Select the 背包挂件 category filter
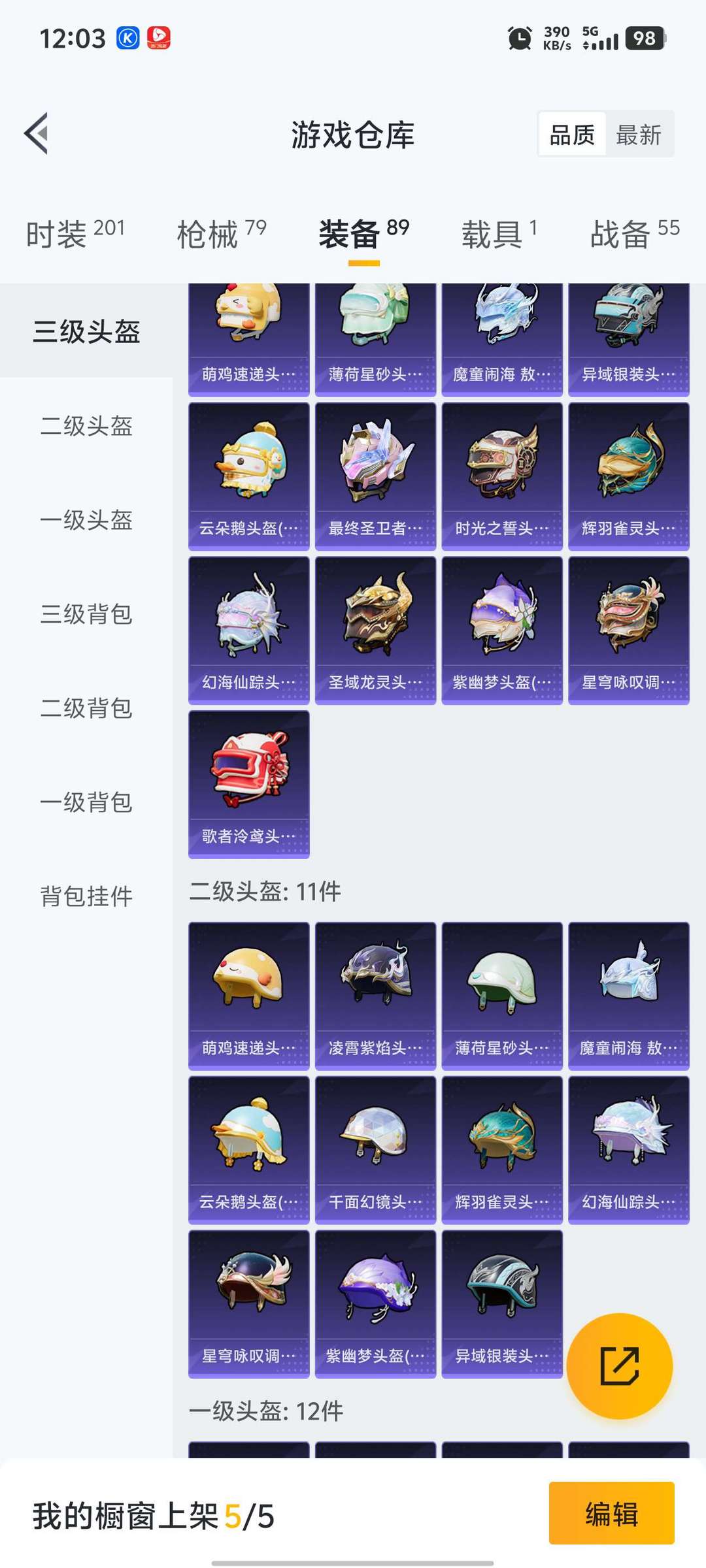706x1568 pixels. 88,897
